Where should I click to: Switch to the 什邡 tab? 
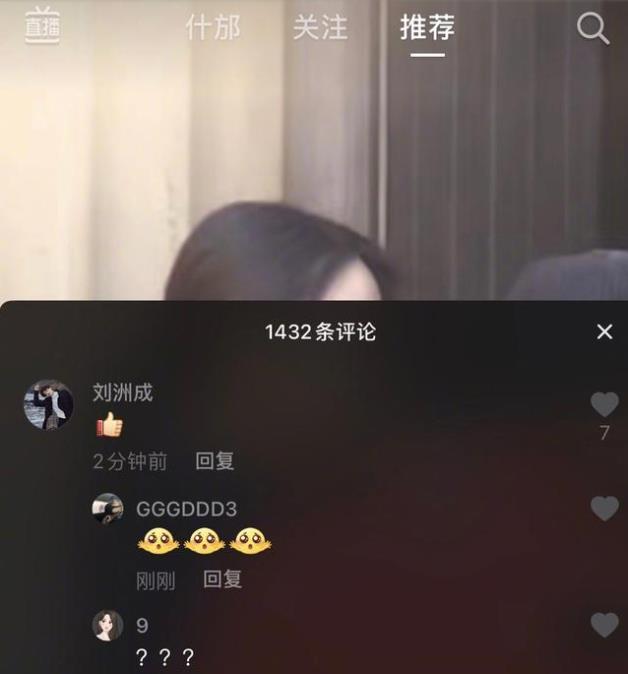click(x=213, y=28)
